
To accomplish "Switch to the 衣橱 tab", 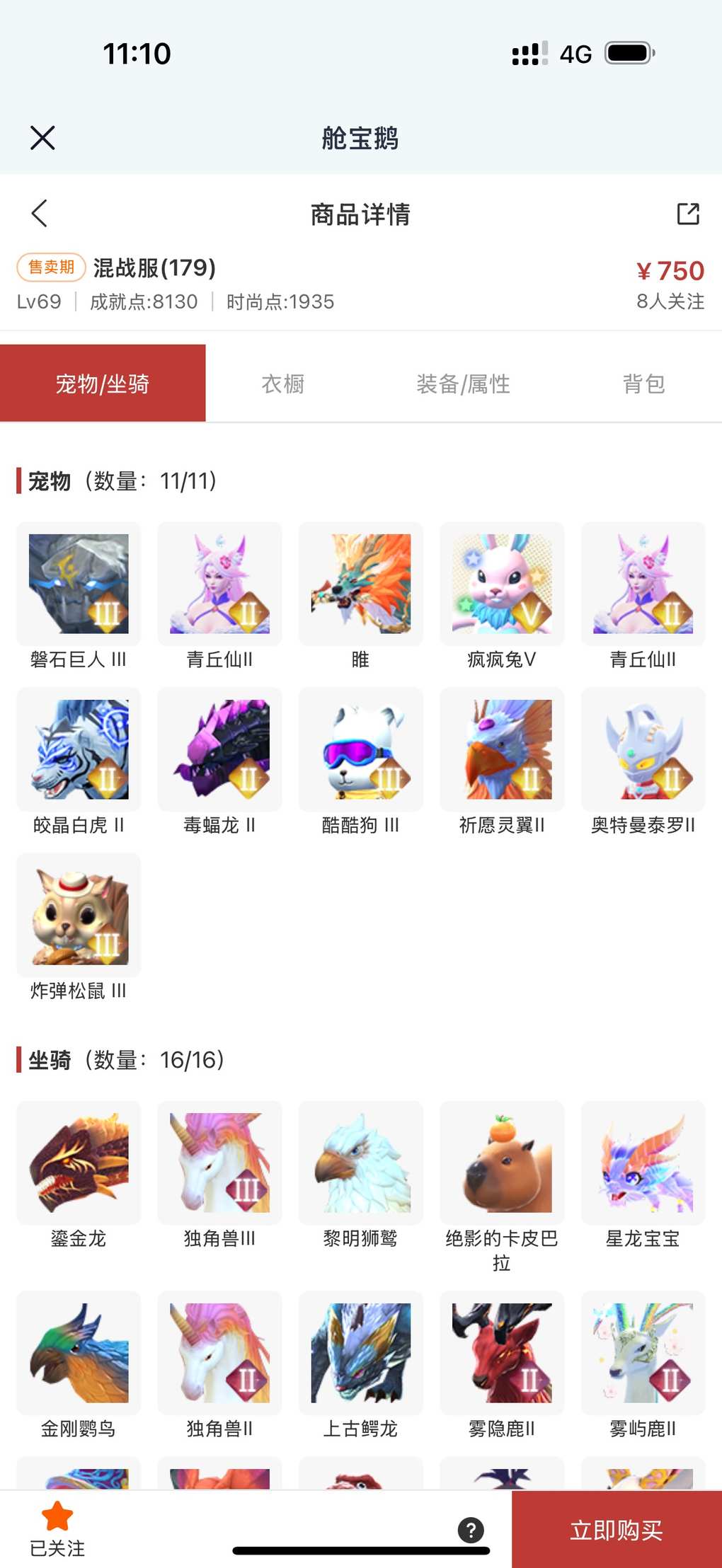I will click(x=283, y=384).
